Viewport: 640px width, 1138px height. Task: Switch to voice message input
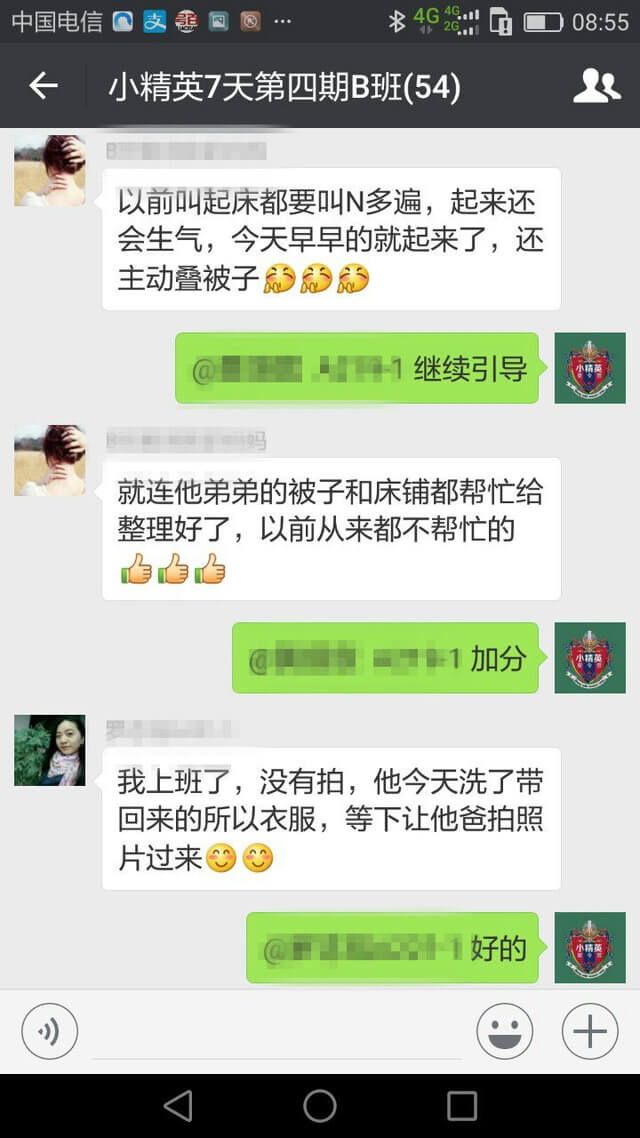[x=49, y=1031]
